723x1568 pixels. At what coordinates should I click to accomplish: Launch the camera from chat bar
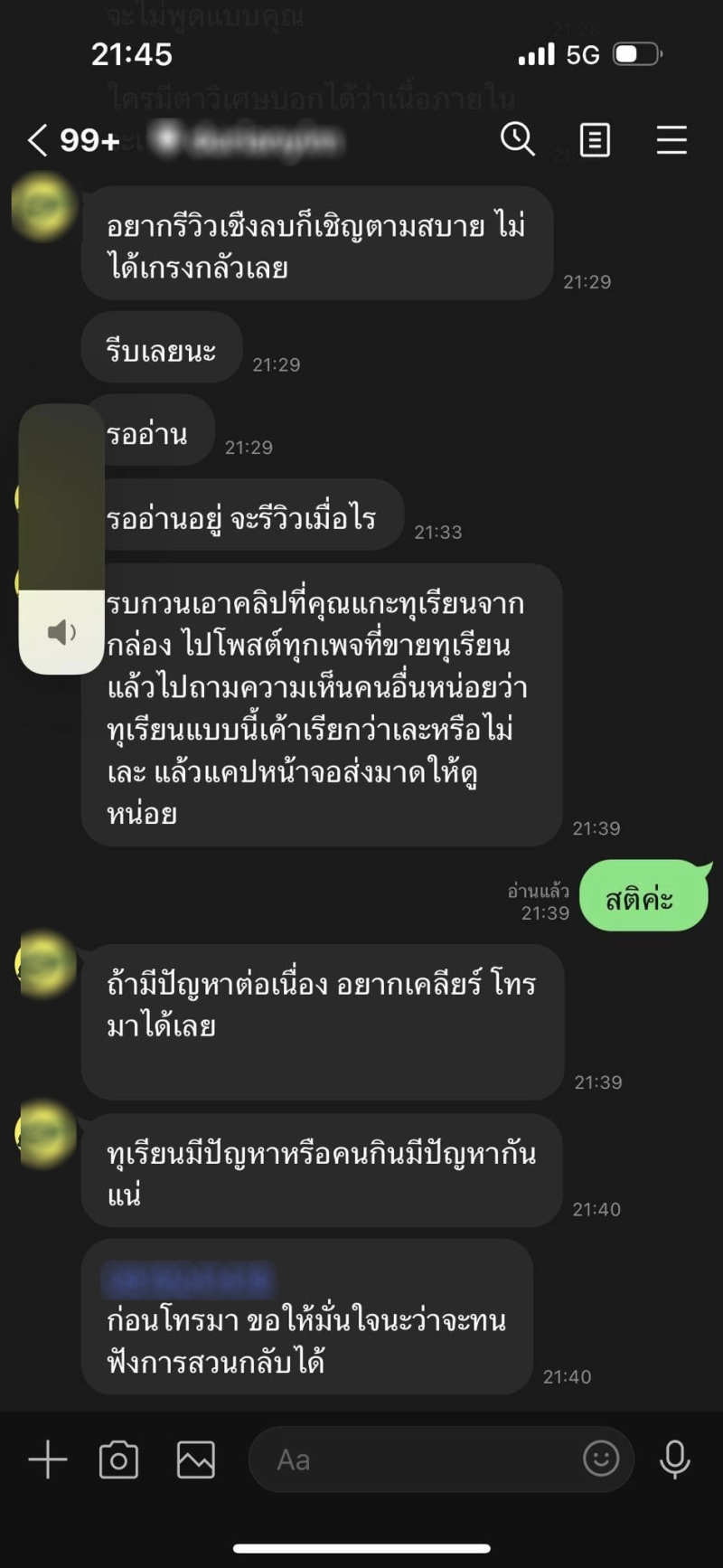(118, 1459)
